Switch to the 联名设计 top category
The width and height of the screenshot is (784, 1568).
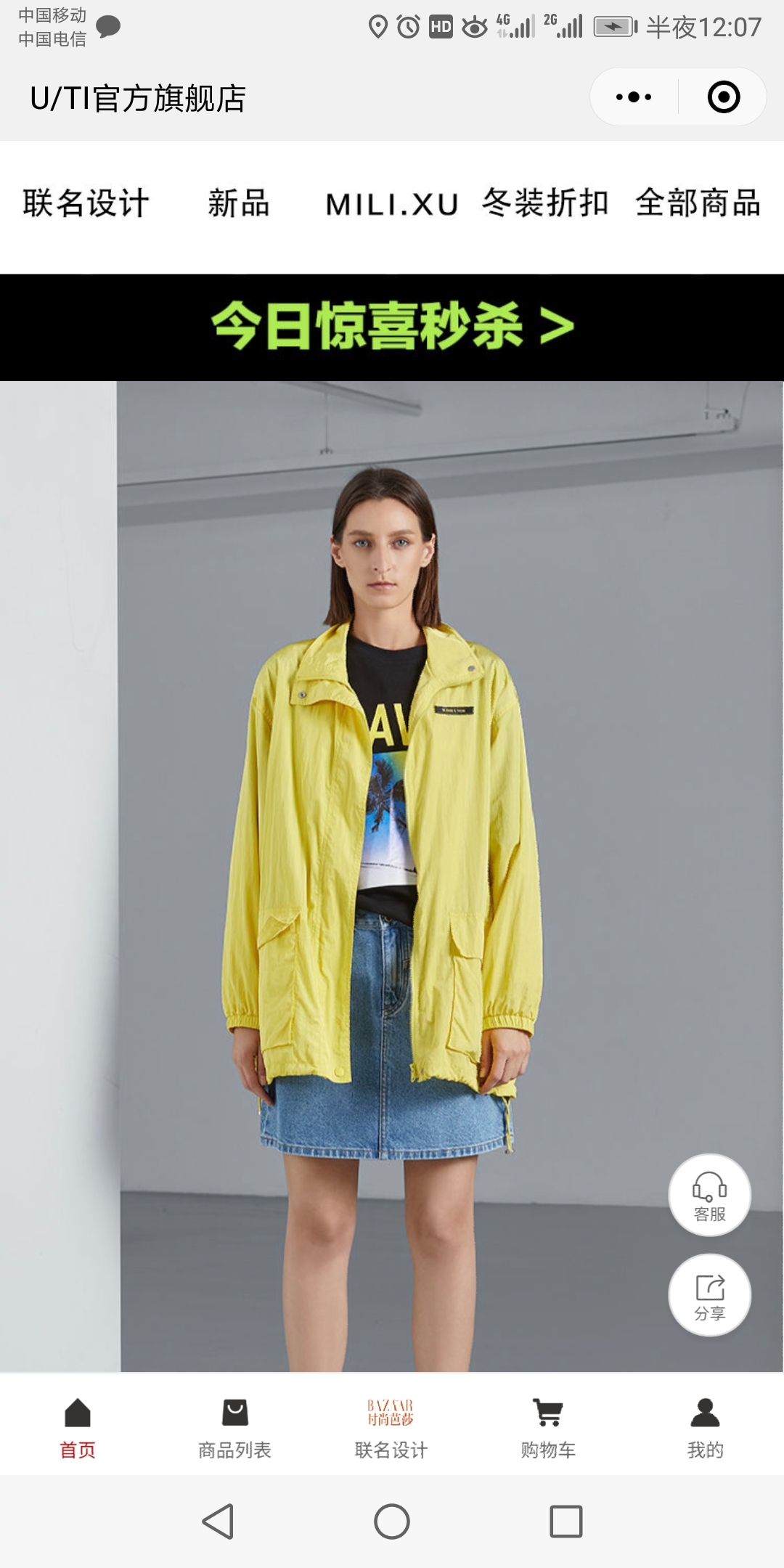click(86, 203)
